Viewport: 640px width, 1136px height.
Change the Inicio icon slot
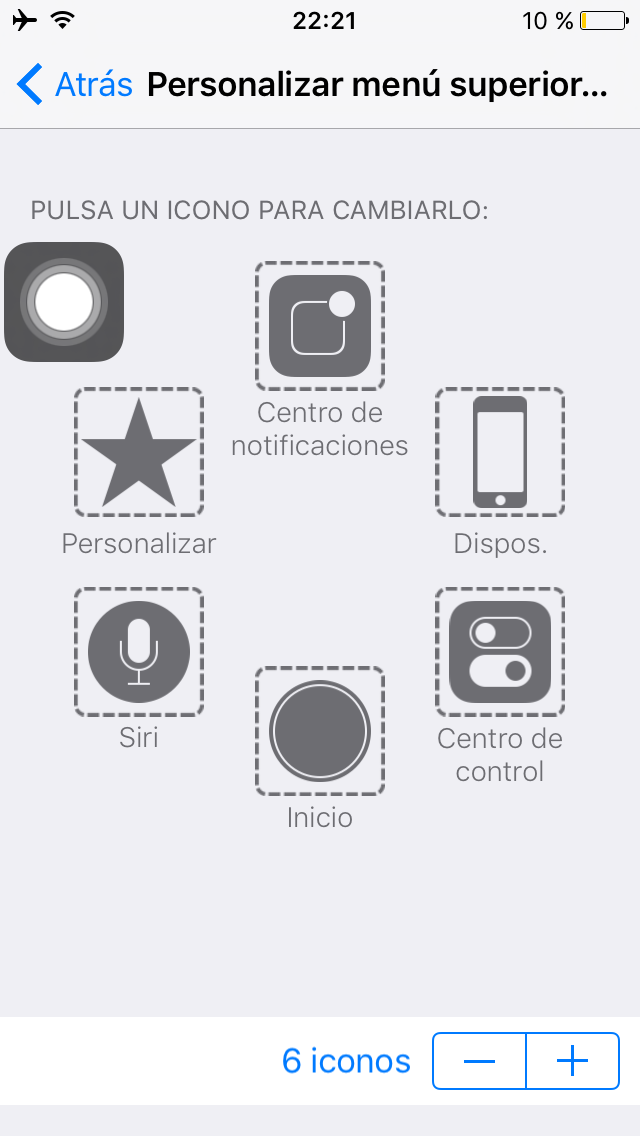[320, 731]
